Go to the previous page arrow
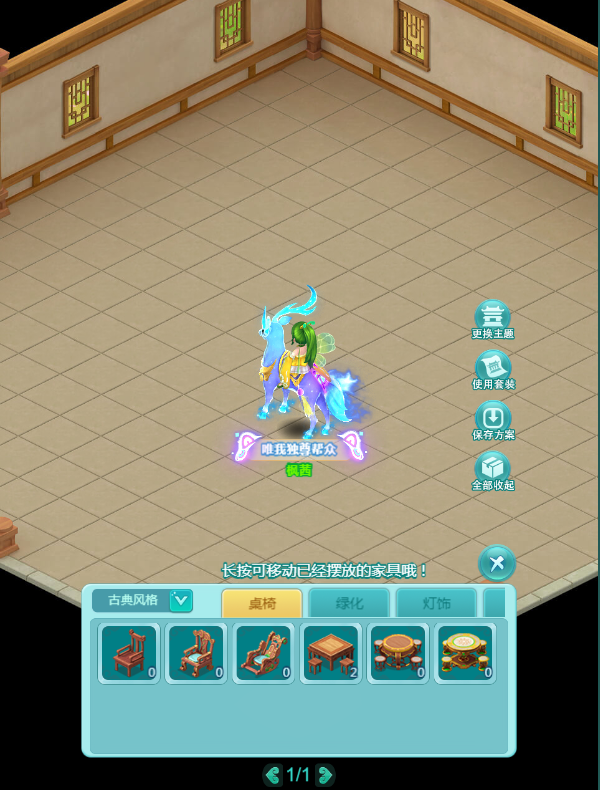600x790 pixels. point(272,775)
